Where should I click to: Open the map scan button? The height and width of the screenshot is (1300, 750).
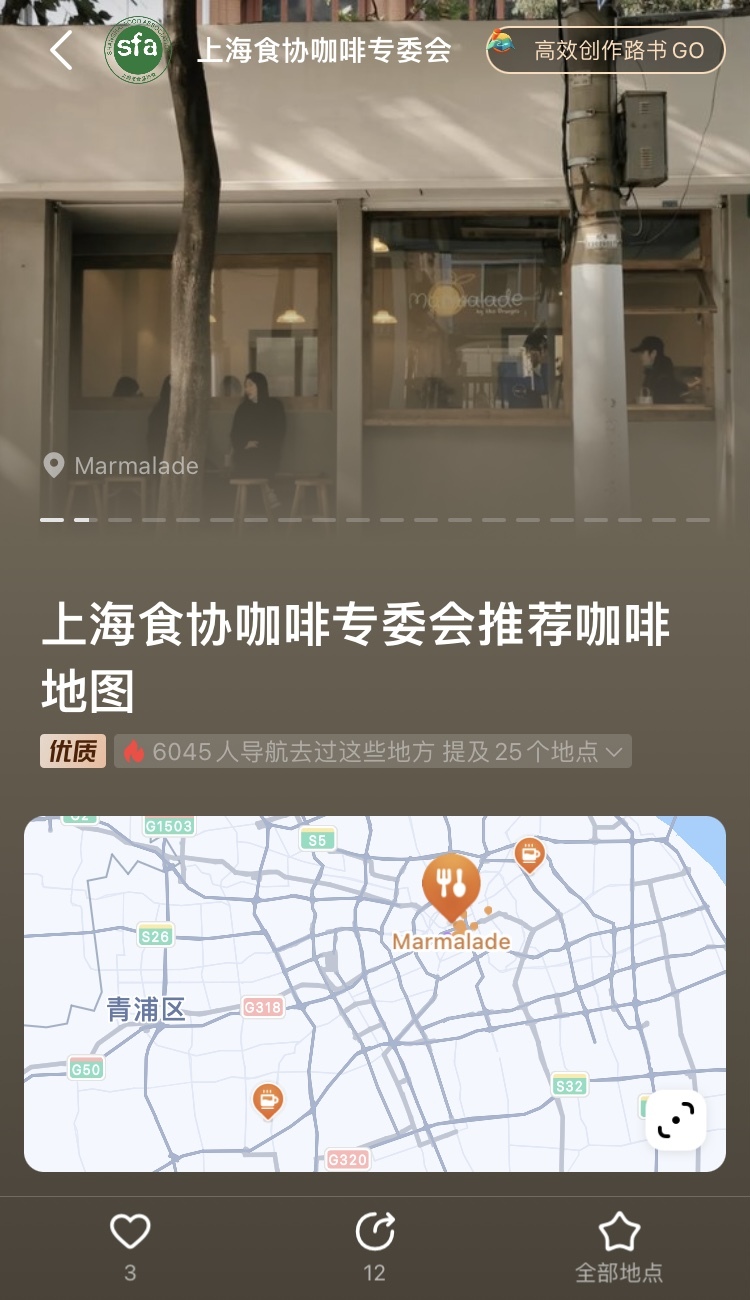click(676, 1120)
